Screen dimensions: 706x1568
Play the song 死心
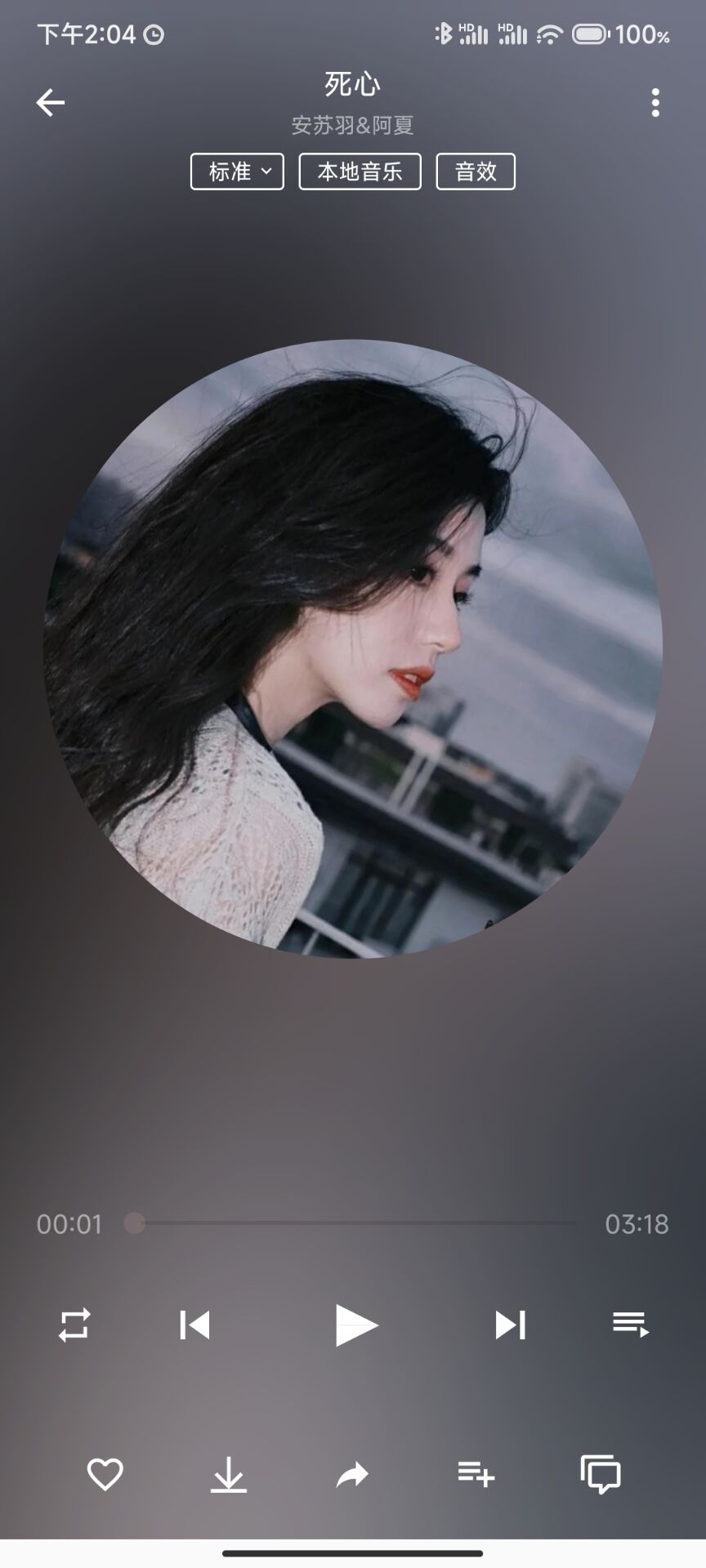point(355,1325)
